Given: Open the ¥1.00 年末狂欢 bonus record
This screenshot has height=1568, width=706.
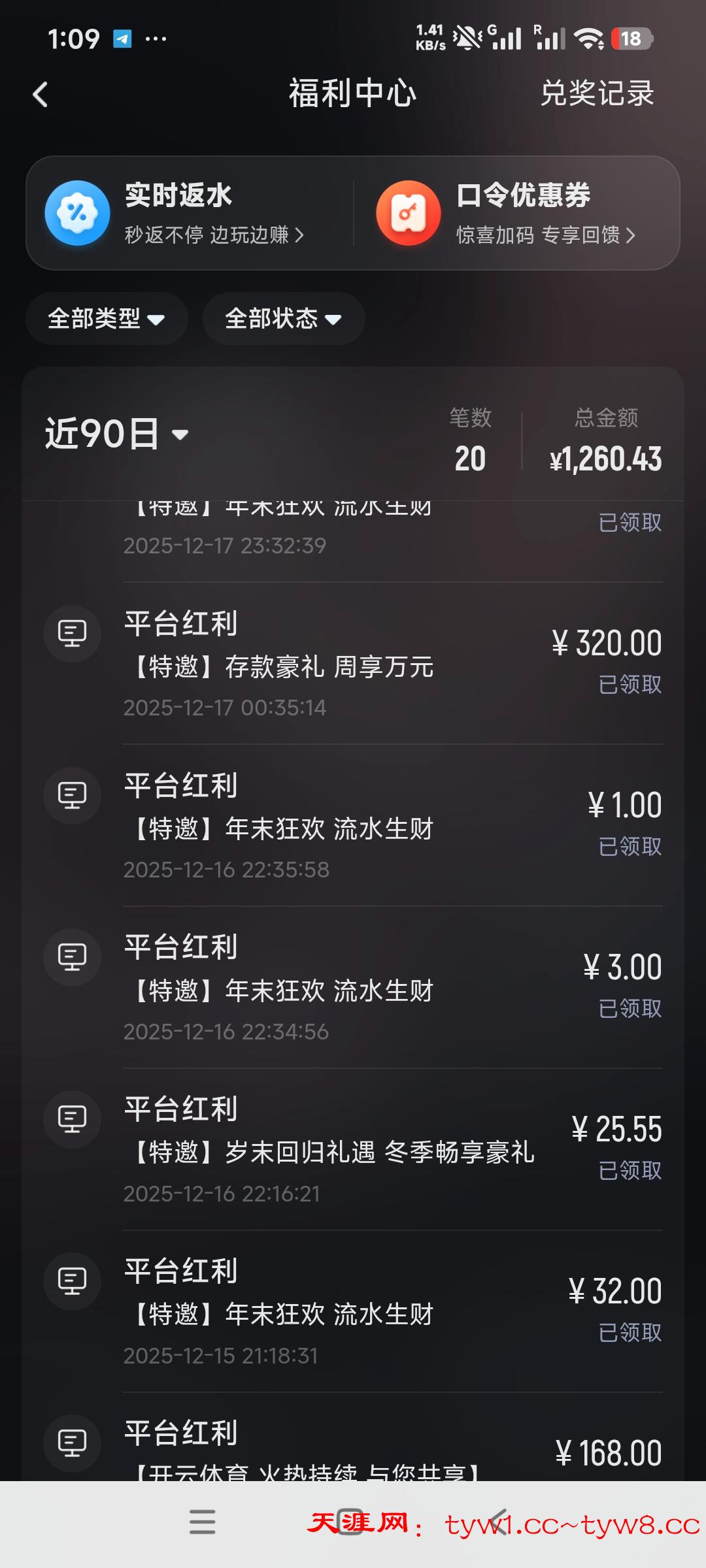Looking at the screenshot, I should click(x=392, y=826).
